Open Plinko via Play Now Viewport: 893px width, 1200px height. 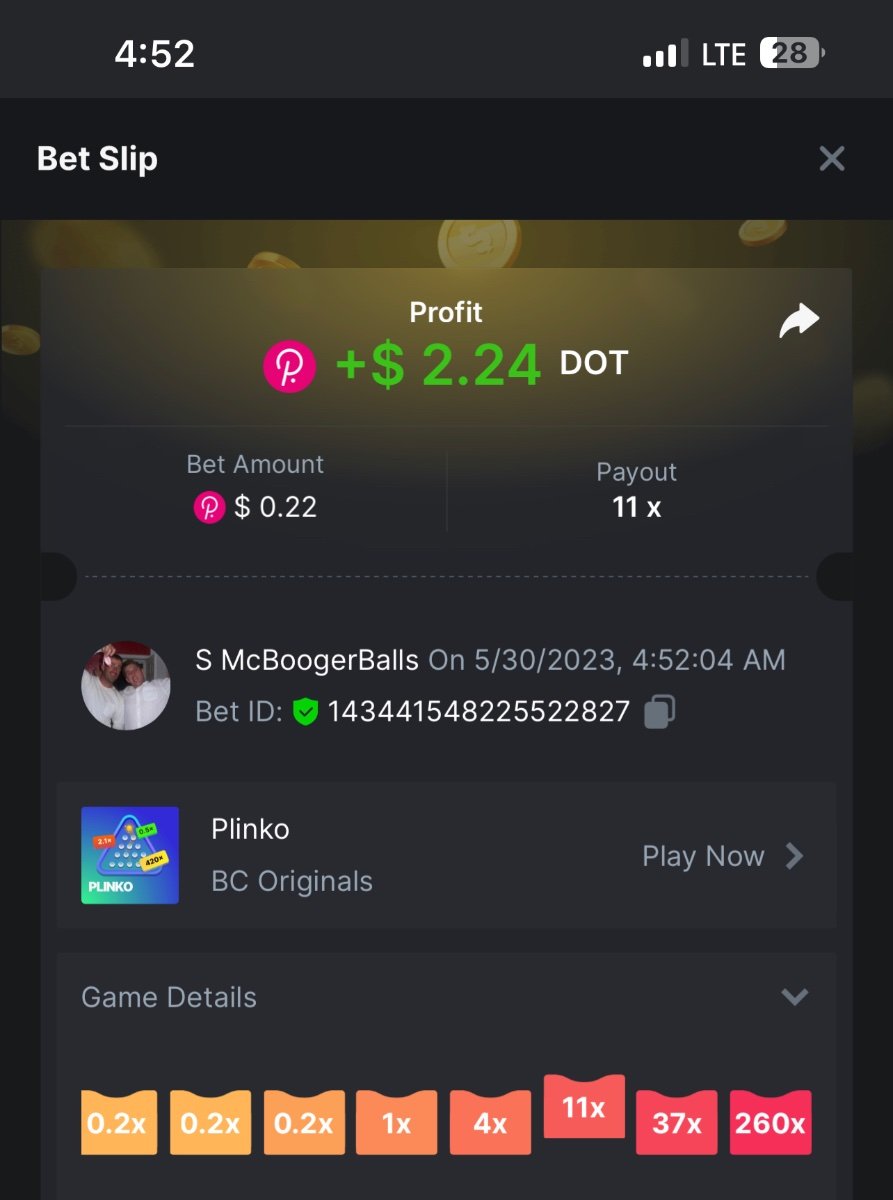tap(722, 856)
